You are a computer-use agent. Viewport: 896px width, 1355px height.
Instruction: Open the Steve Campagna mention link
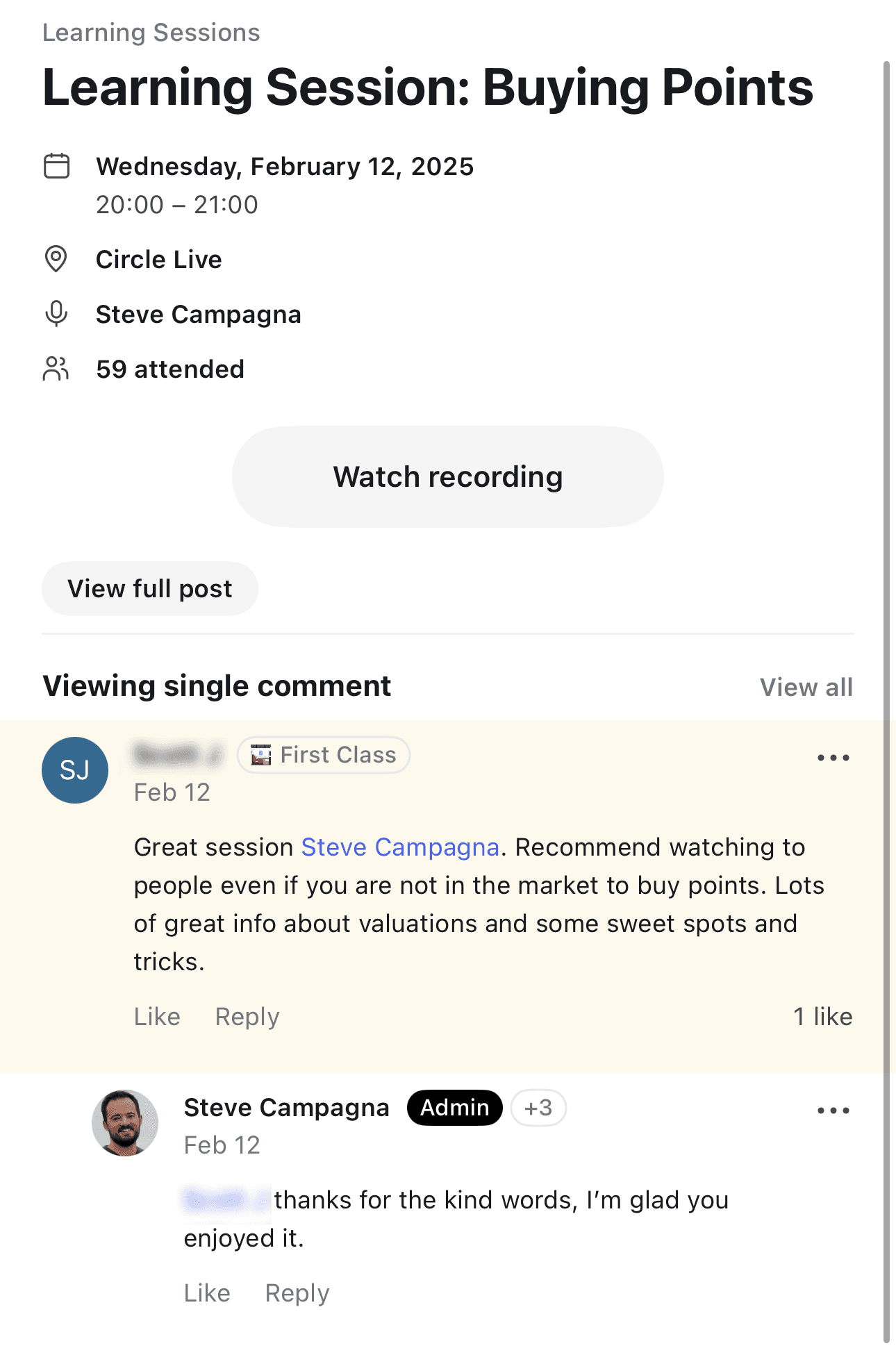(400, 847)
